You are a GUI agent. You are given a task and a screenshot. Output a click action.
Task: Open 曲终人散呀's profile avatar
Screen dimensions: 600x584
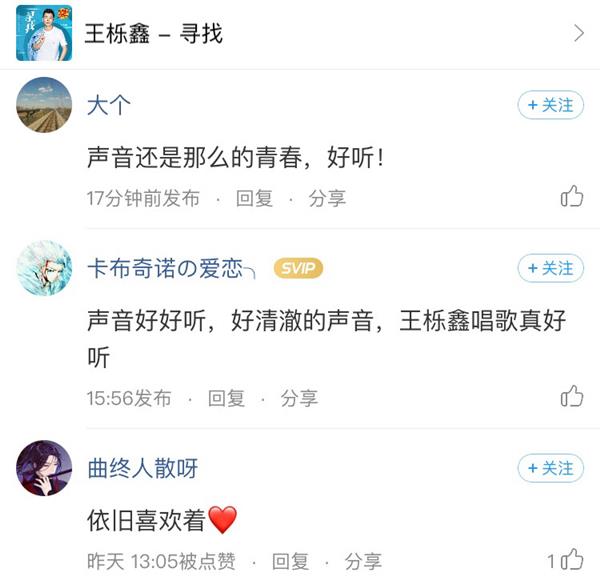coord(45,468)
